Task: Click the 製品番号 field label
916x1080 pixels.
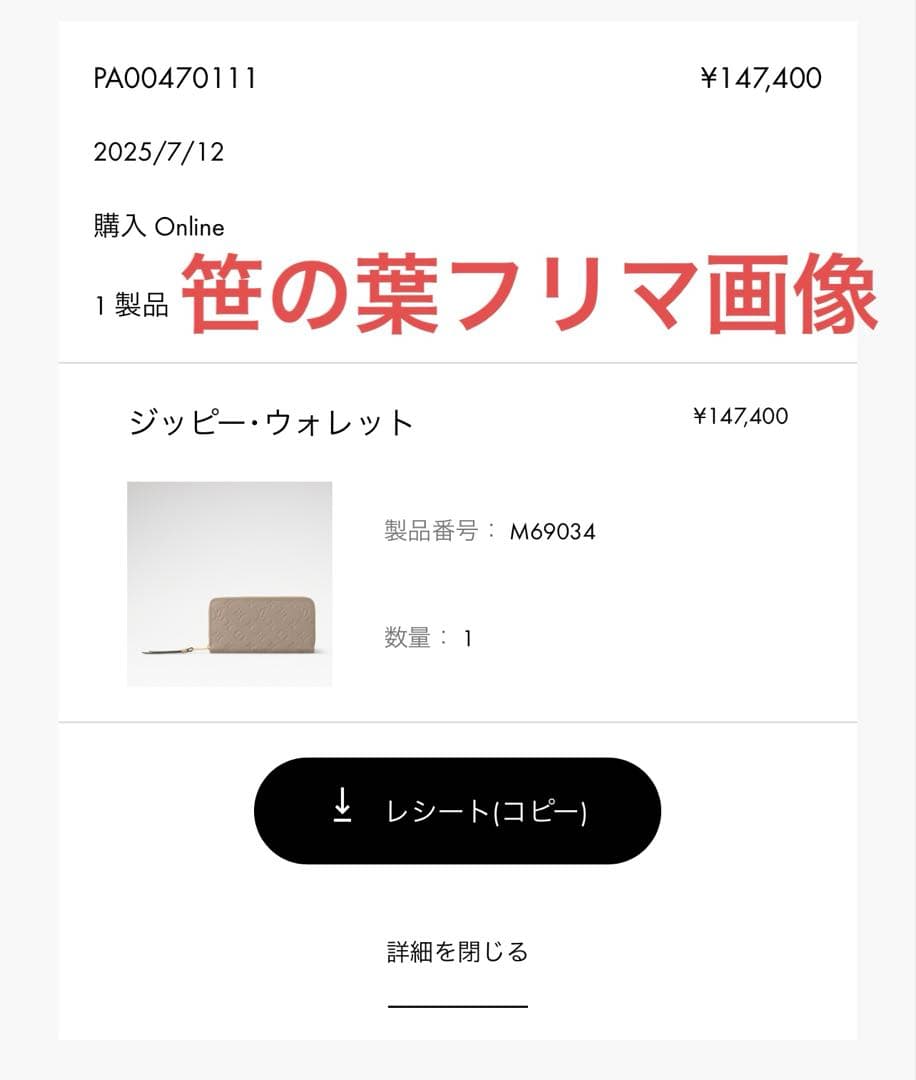Action: (430, 532)
